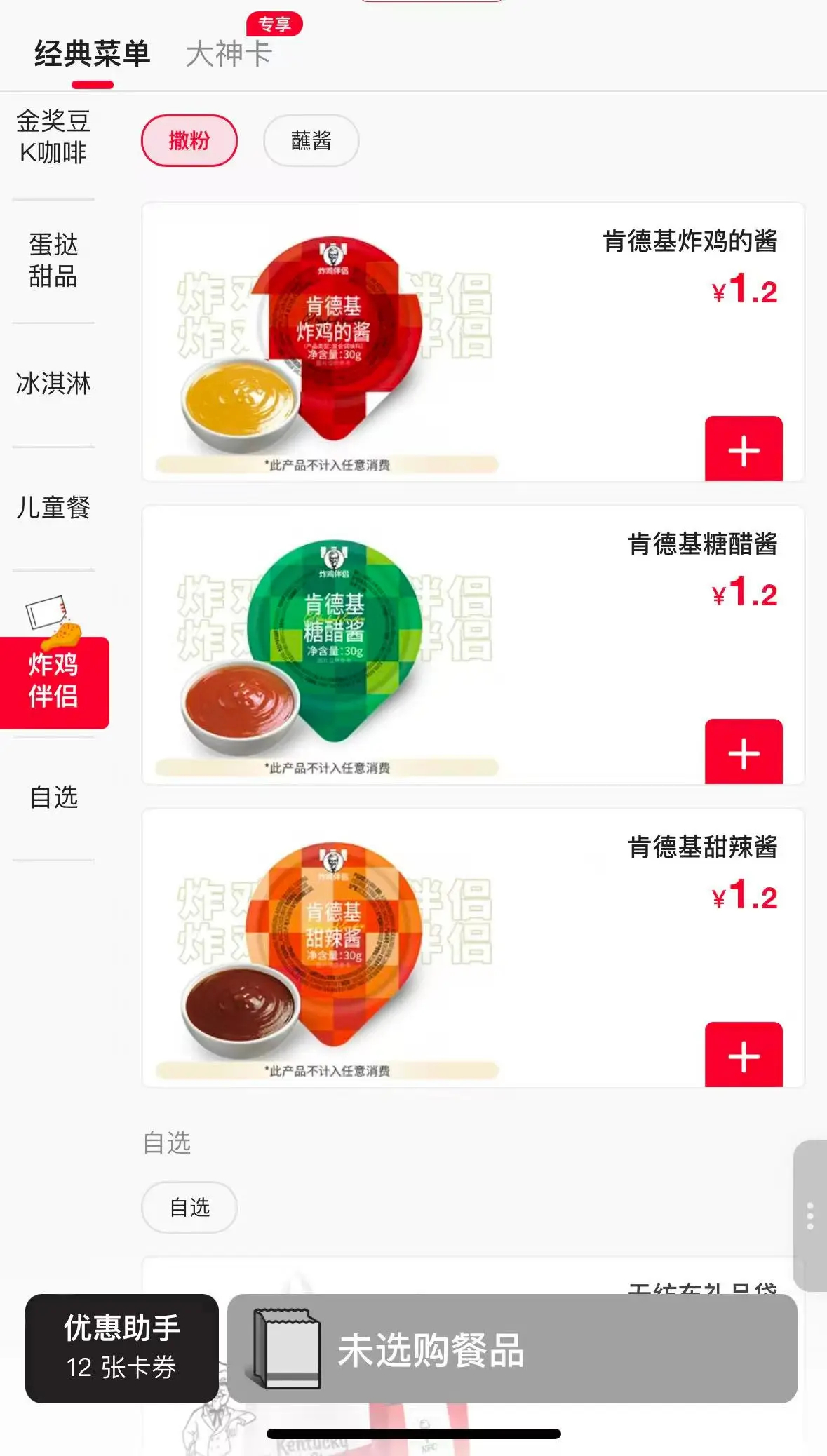
Task: Tap the add icon on 肯德基糖醋酱
Action: pos(742,755)
